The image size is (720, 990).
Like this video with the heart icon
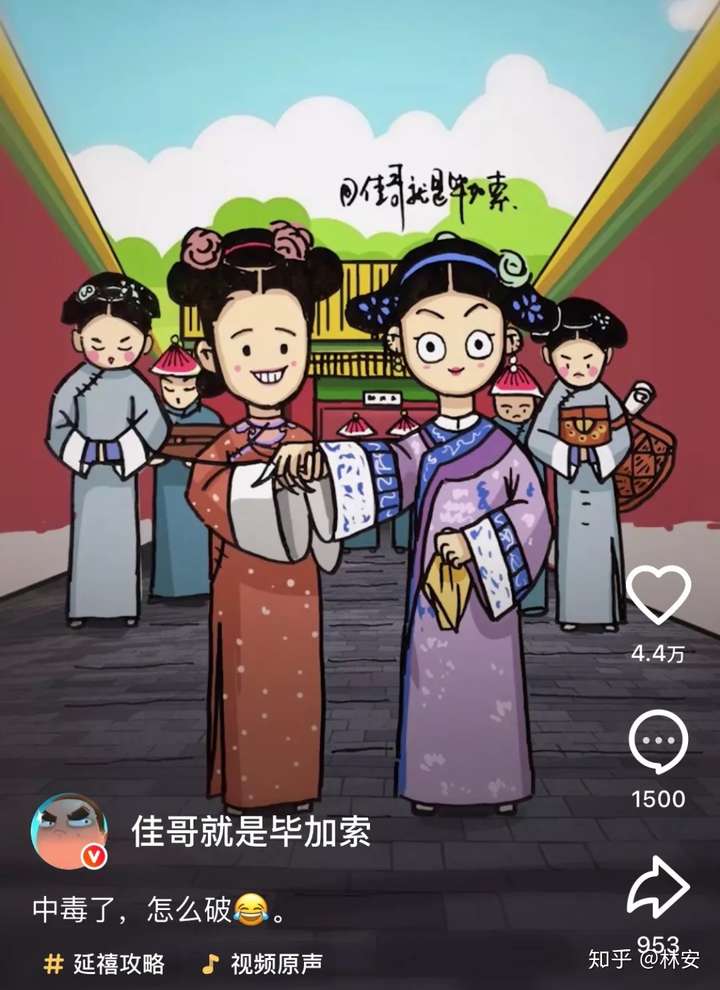click(x=658, y=595)
